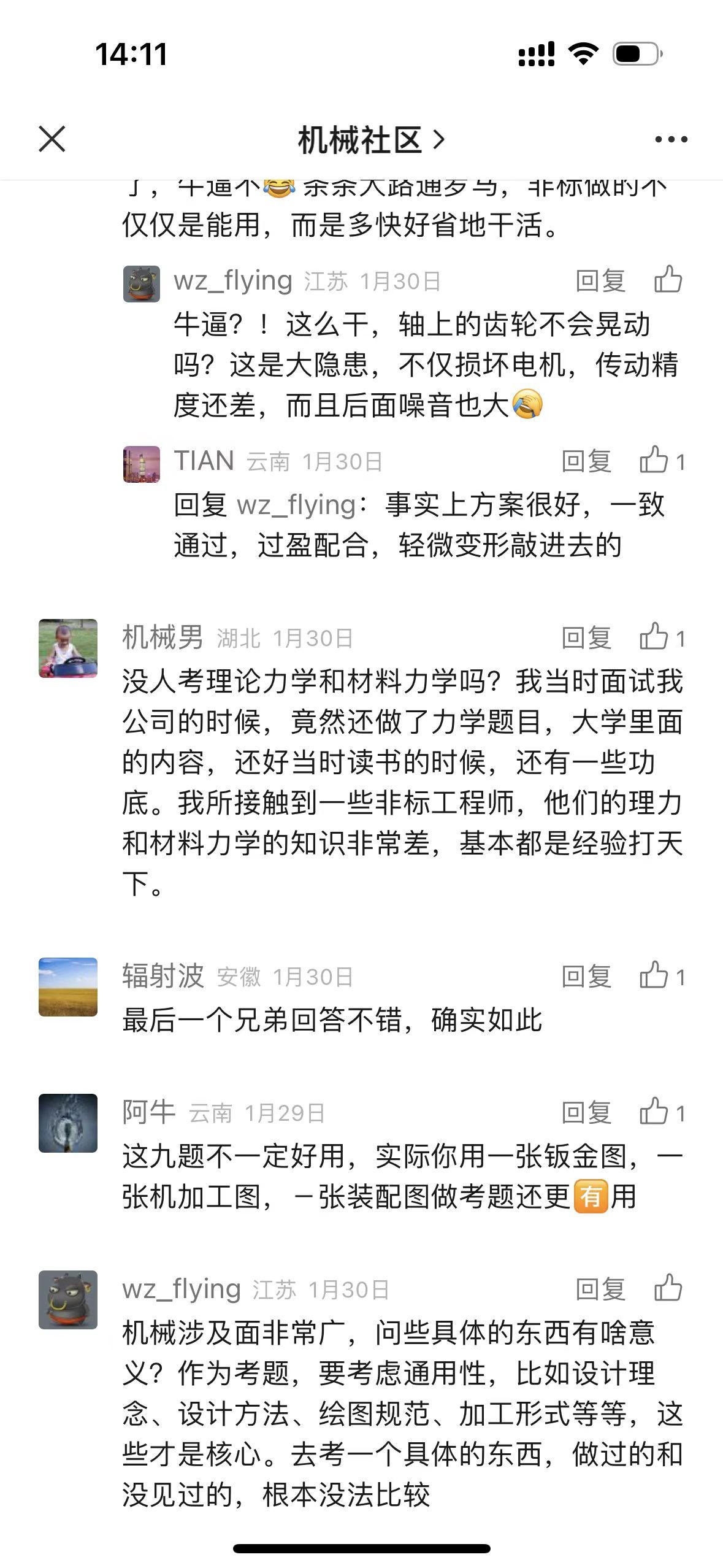Reply to 机械男's comment
This screenshot has height=1568, width=723.
[x=586, y=638]
